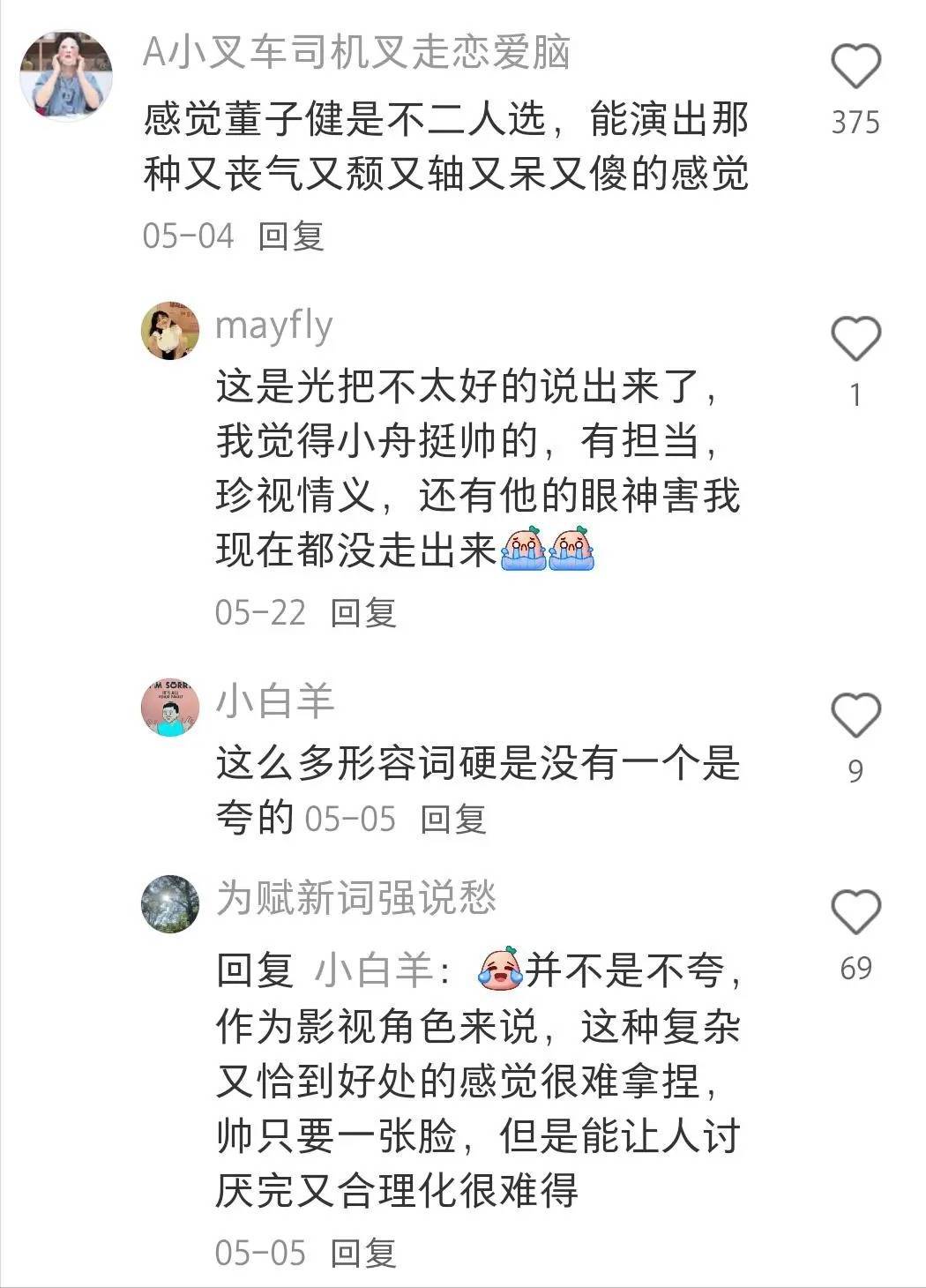The width and height of the screenshot is (926, 1288).
Task: Open 为赋新词强说愁's profile avatar
Action: tap(170, 904)
